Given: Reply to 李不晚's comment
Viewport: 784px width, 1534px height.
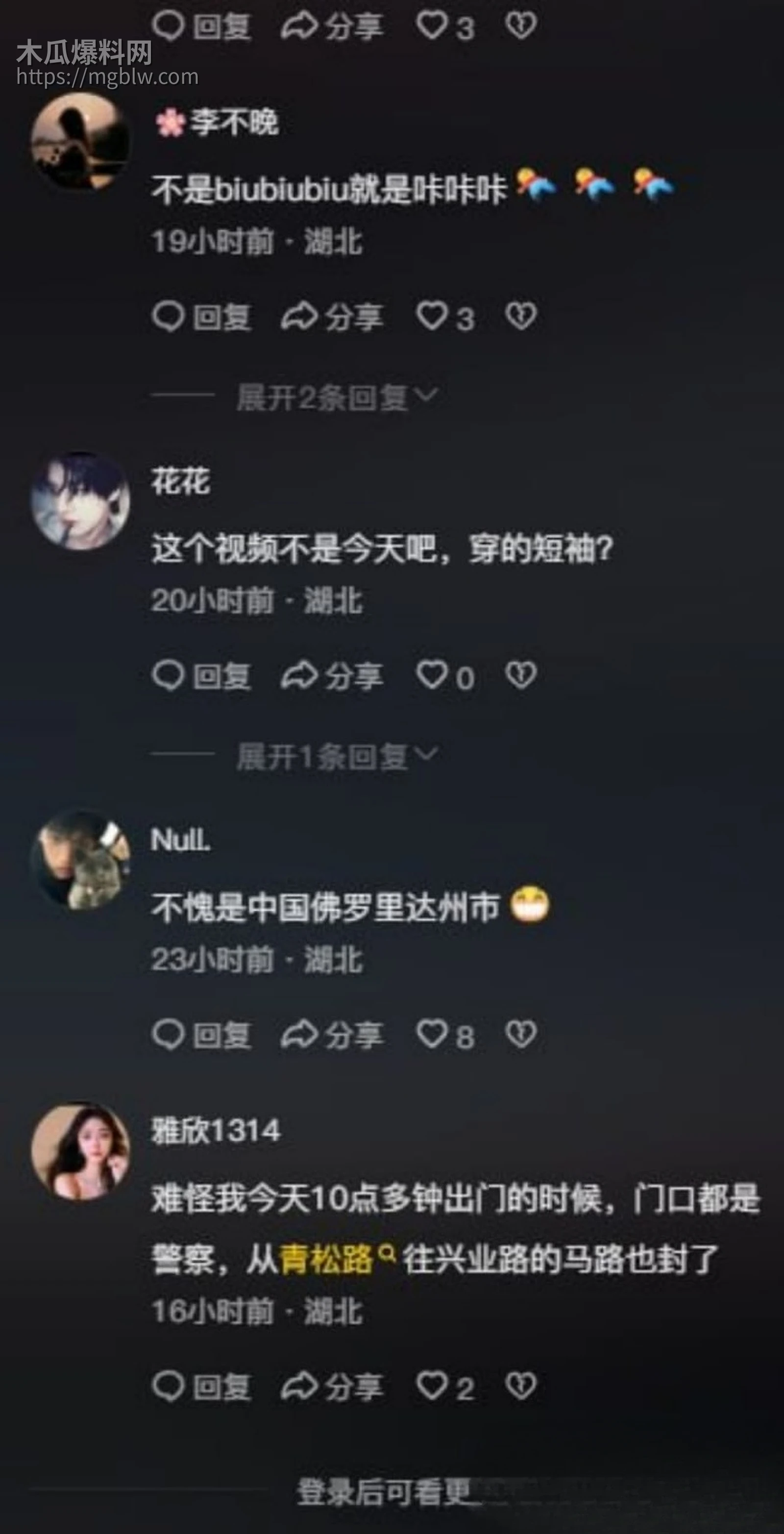Looking at the screenshot, I should [x=201, y=316].
